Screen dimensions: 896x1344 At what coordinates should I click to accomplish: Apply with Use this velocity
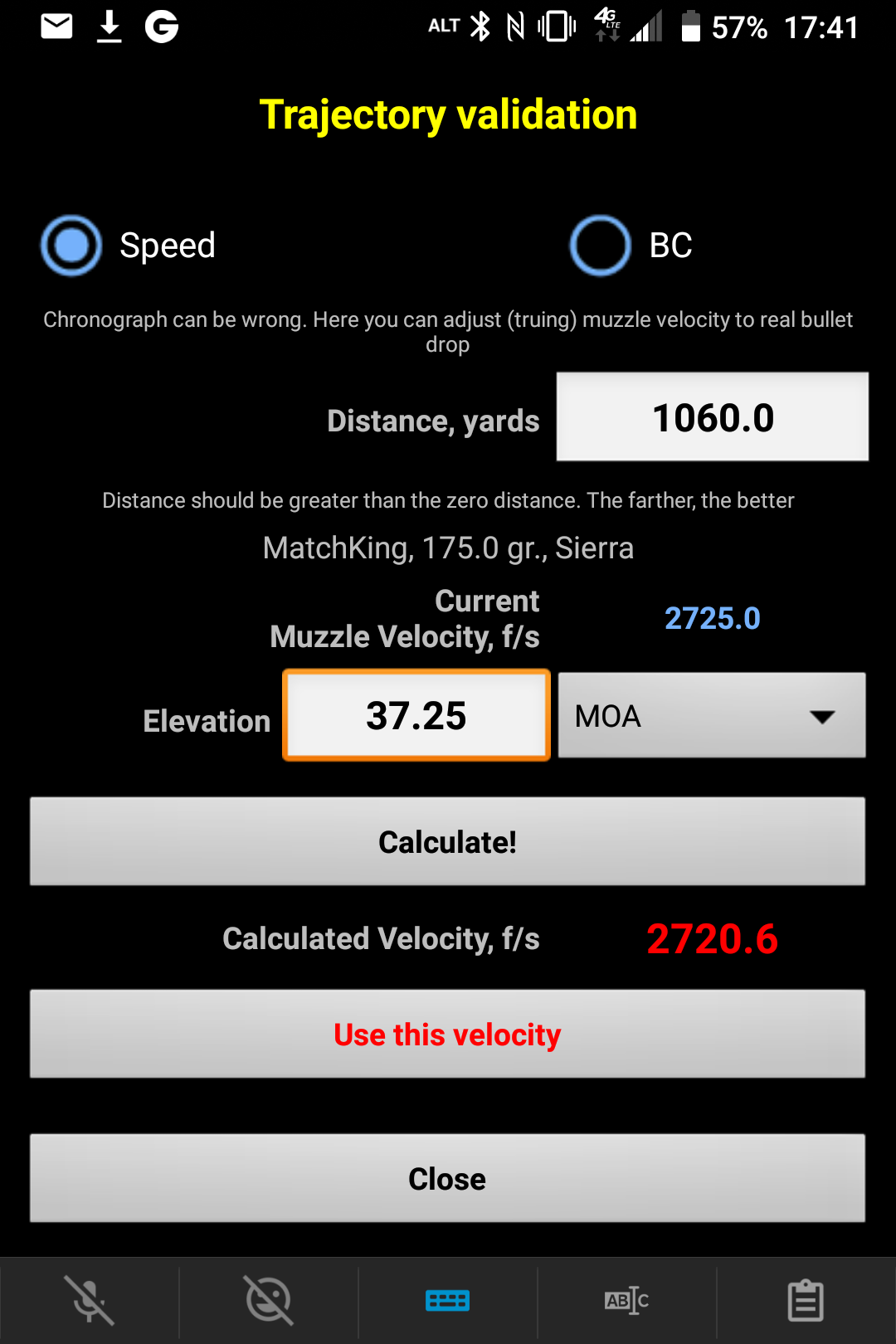(447, 1034)
